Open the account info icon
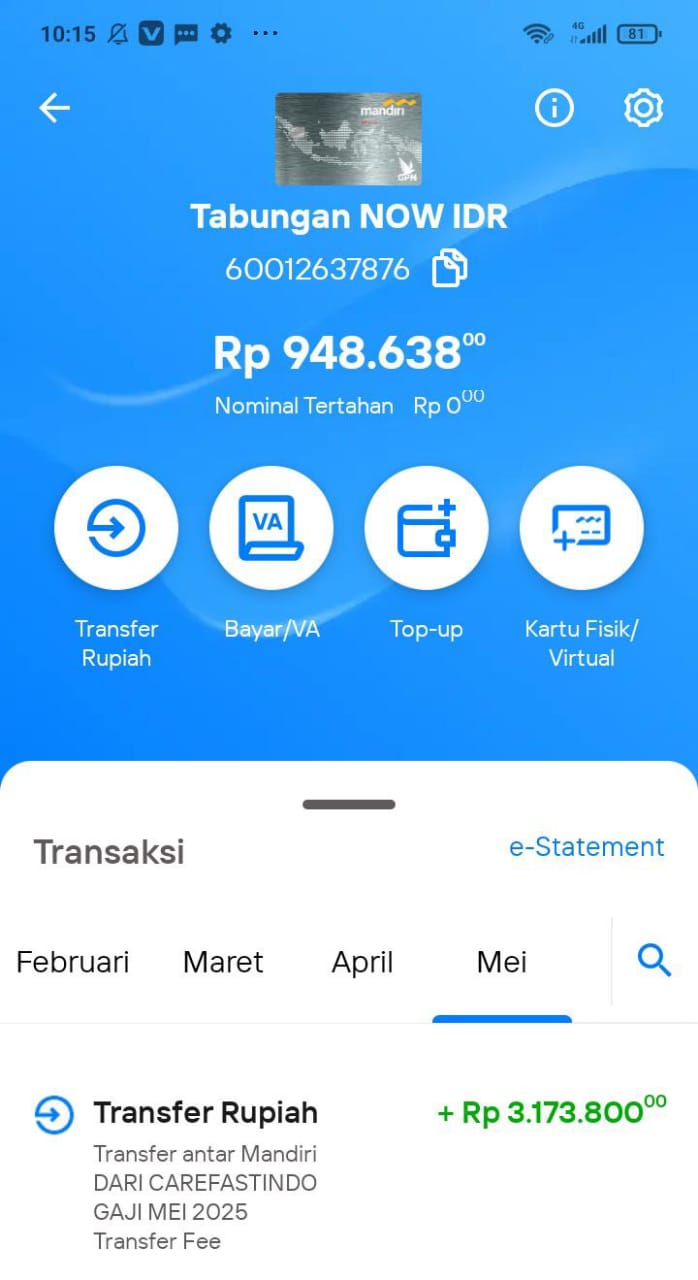The image size is (698, 1280). click(x=554, y=108)
